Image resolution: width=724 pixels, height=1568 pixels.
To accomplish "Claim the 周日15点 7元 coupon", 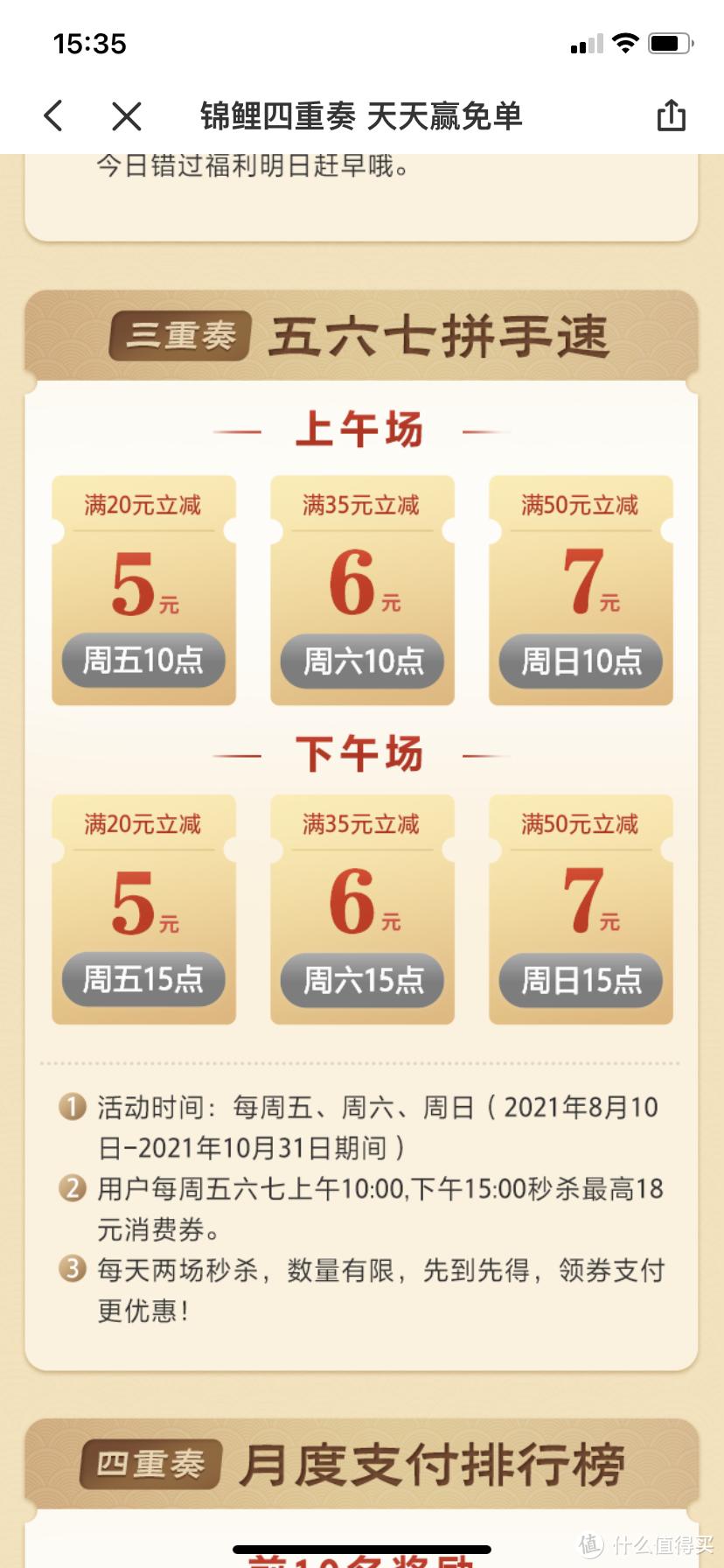I will point(581,980).
